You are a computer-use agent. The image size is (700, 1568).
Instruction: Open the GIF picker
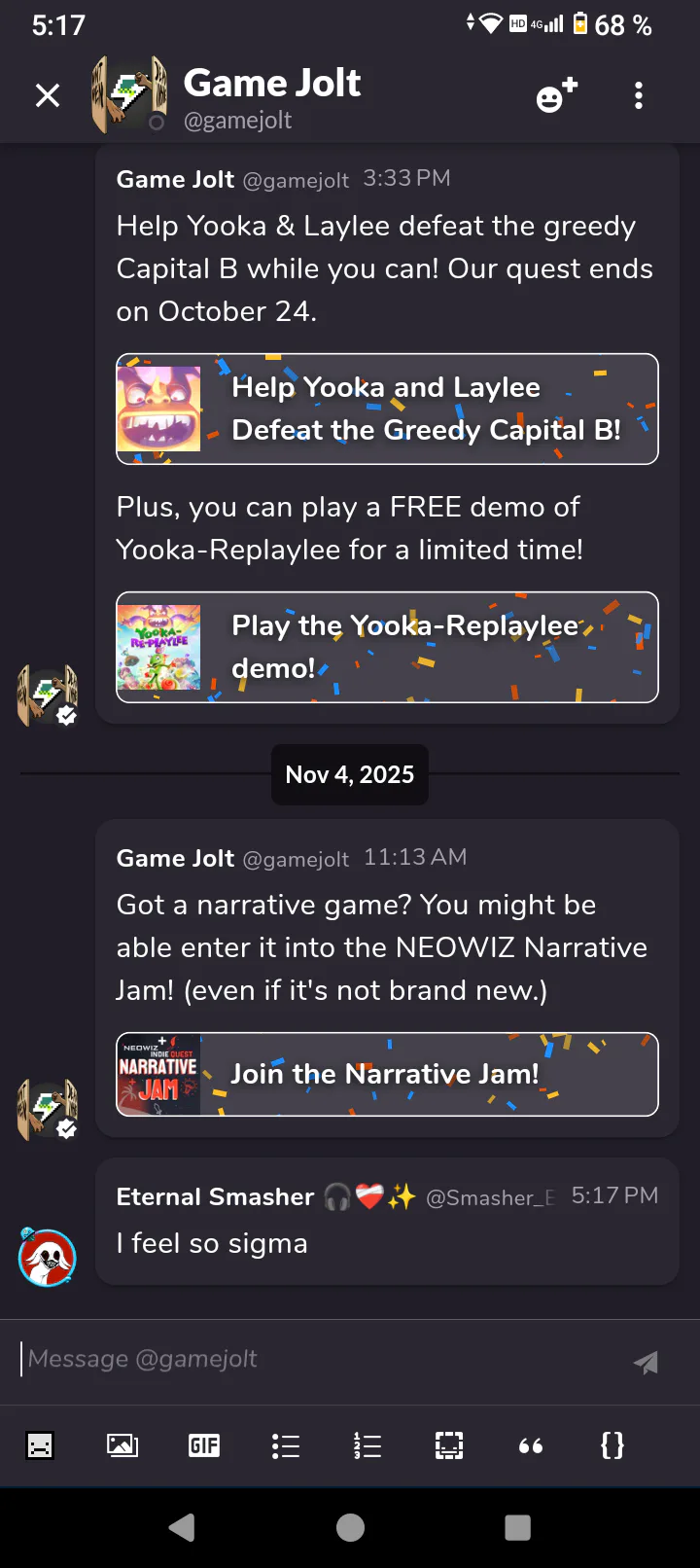click(x=204, y=1445)
